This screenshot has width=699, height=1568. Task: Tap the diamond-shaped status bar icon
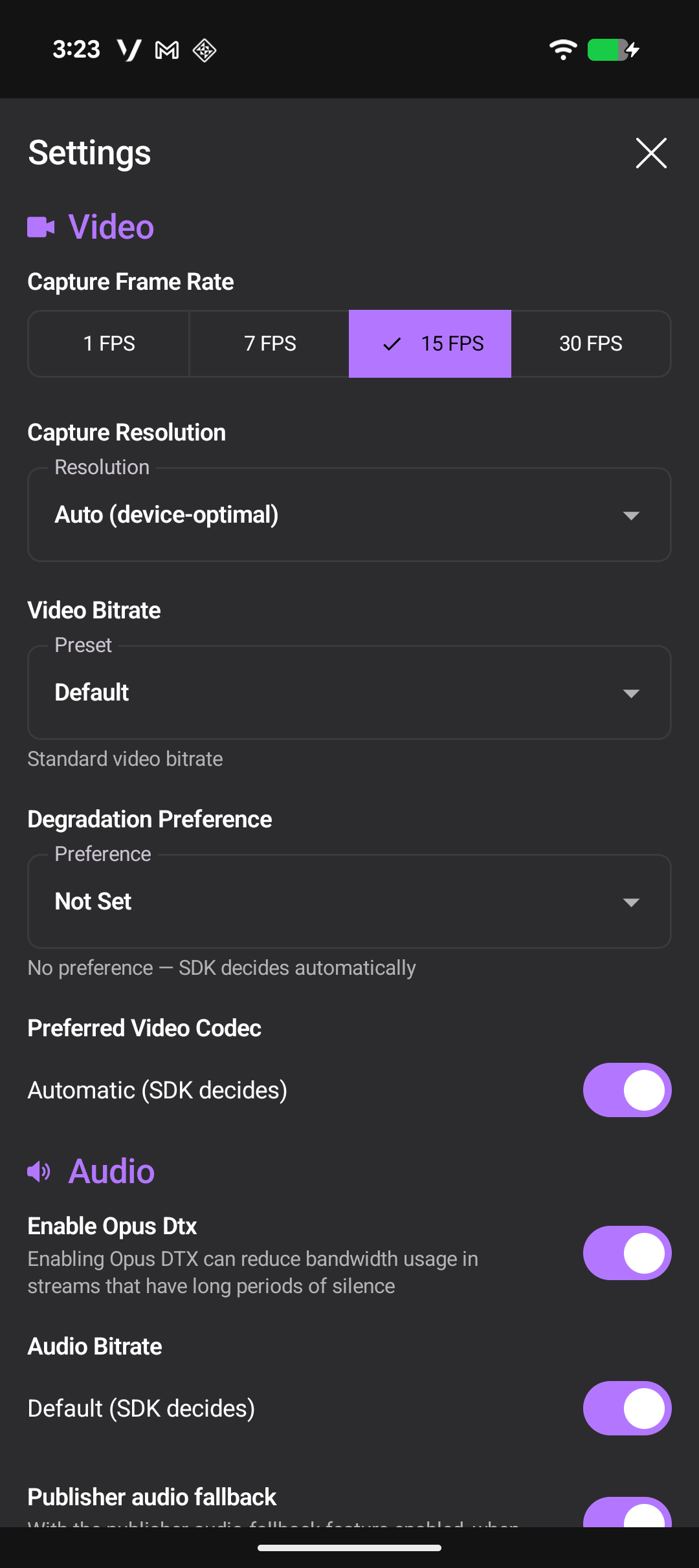click(205, 49)
